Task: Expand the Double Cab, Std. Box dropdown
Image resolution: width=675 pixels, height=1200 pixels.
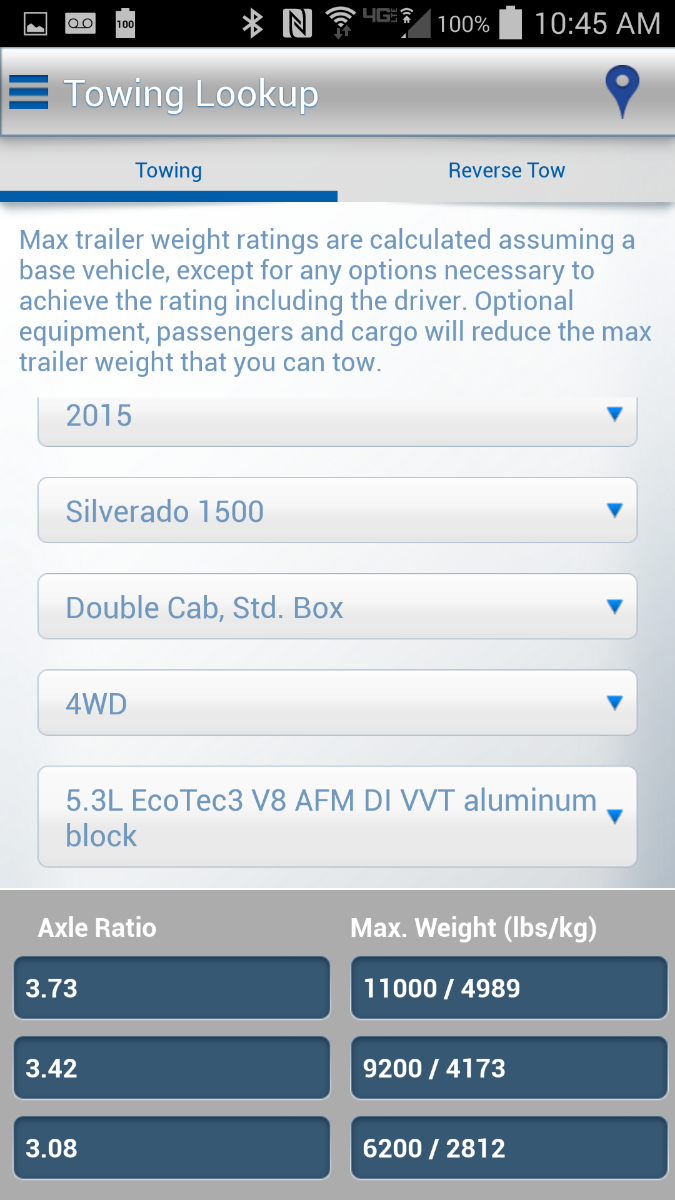Action: click(x=337, y=606)
